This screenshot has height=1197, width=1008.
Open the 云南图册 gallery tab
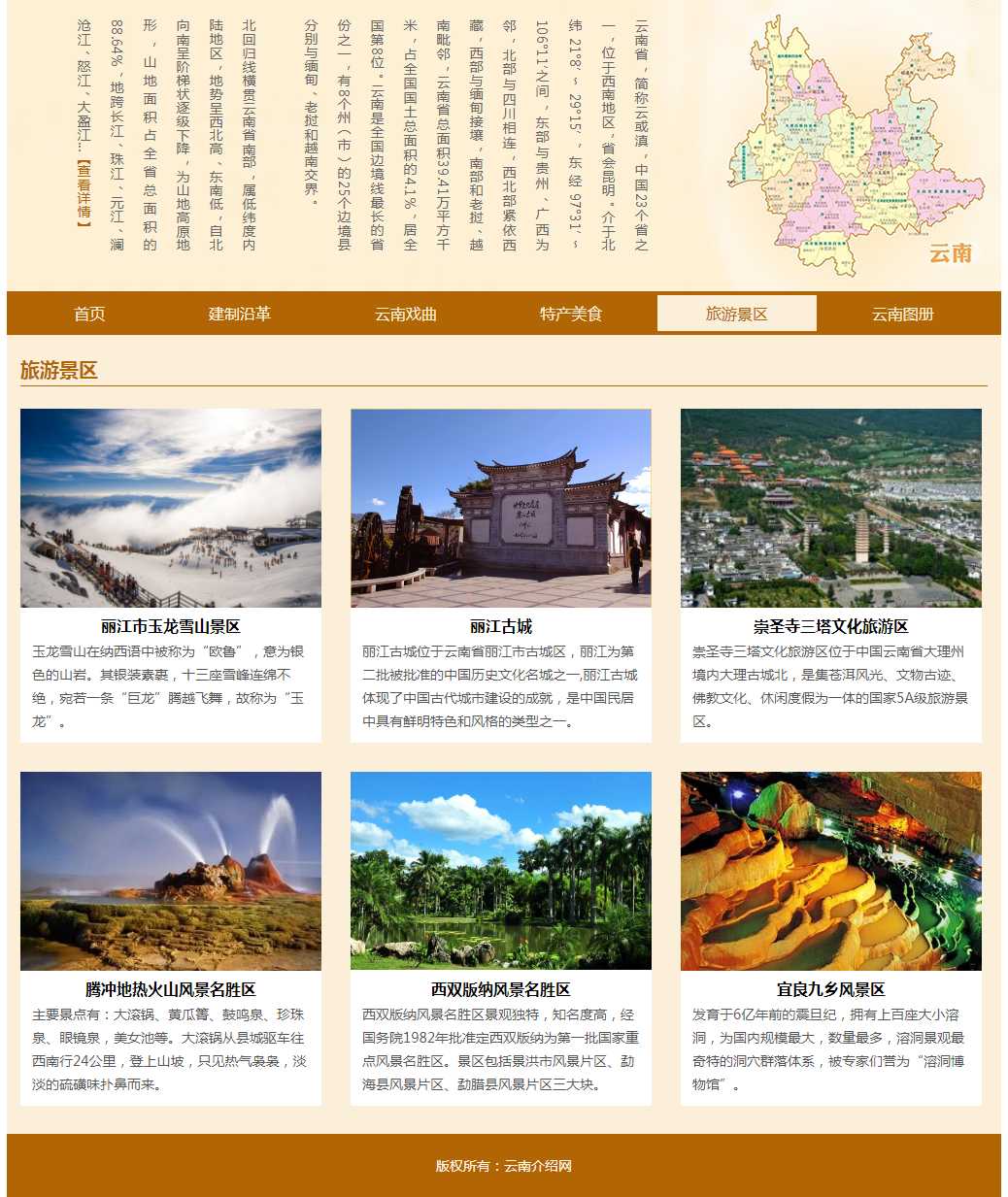pos(902,314)
